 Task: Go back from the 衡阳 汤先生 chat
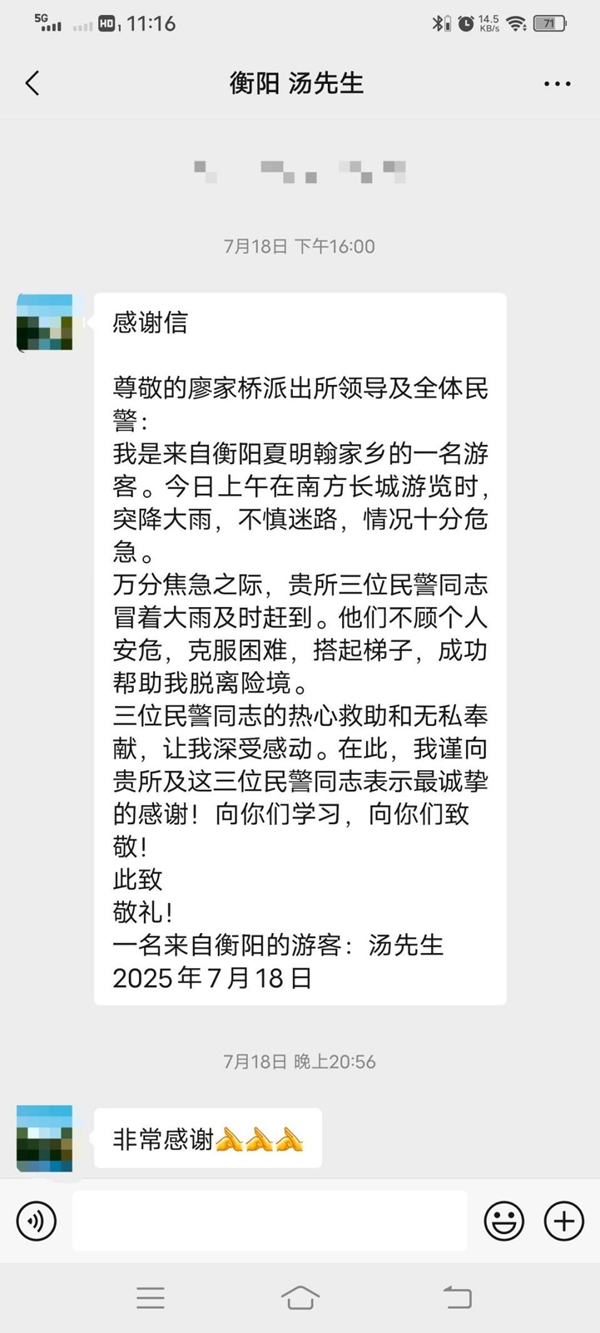click(32, 84)
